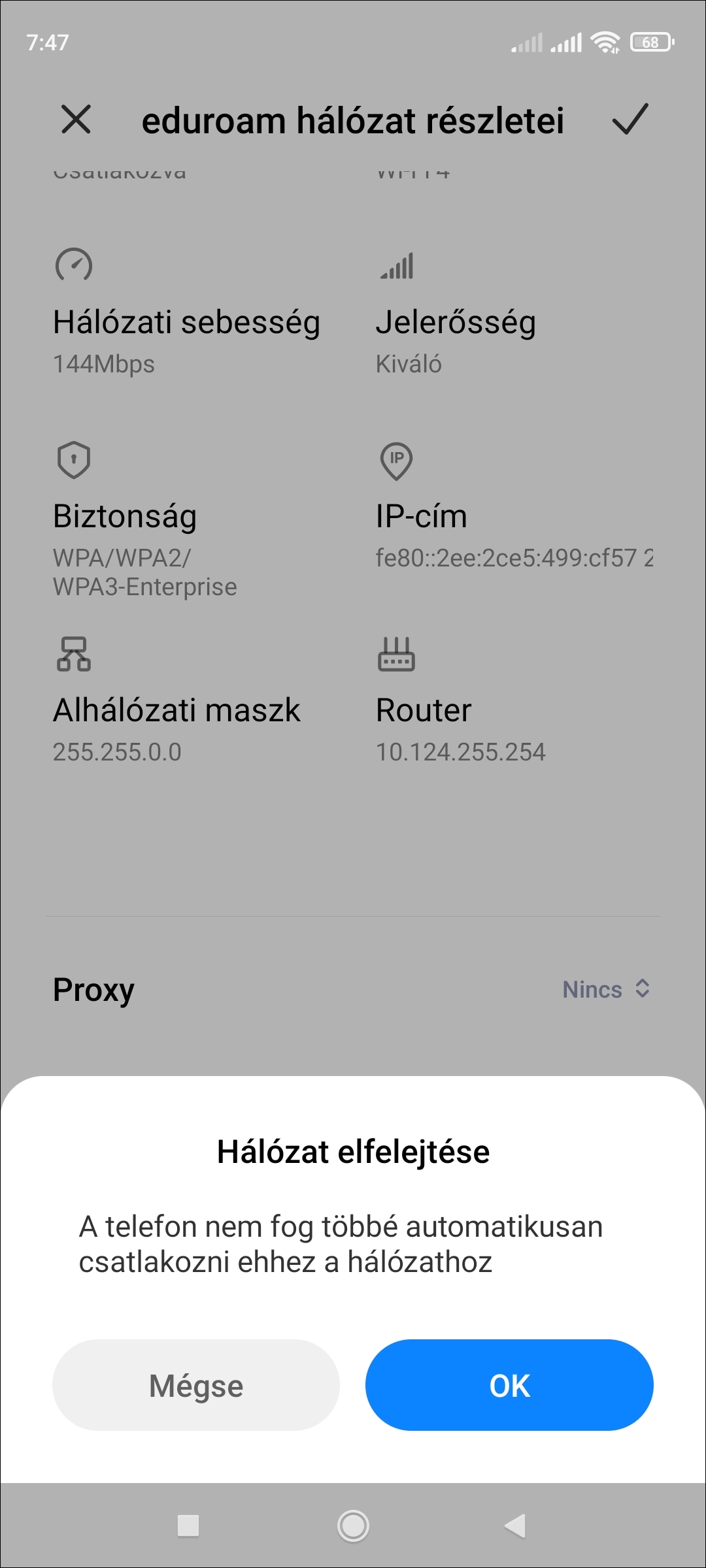The width and height of the screenshot is (706, 1568).
Task: Go to the home screen
Action: tap(353, 1526)
